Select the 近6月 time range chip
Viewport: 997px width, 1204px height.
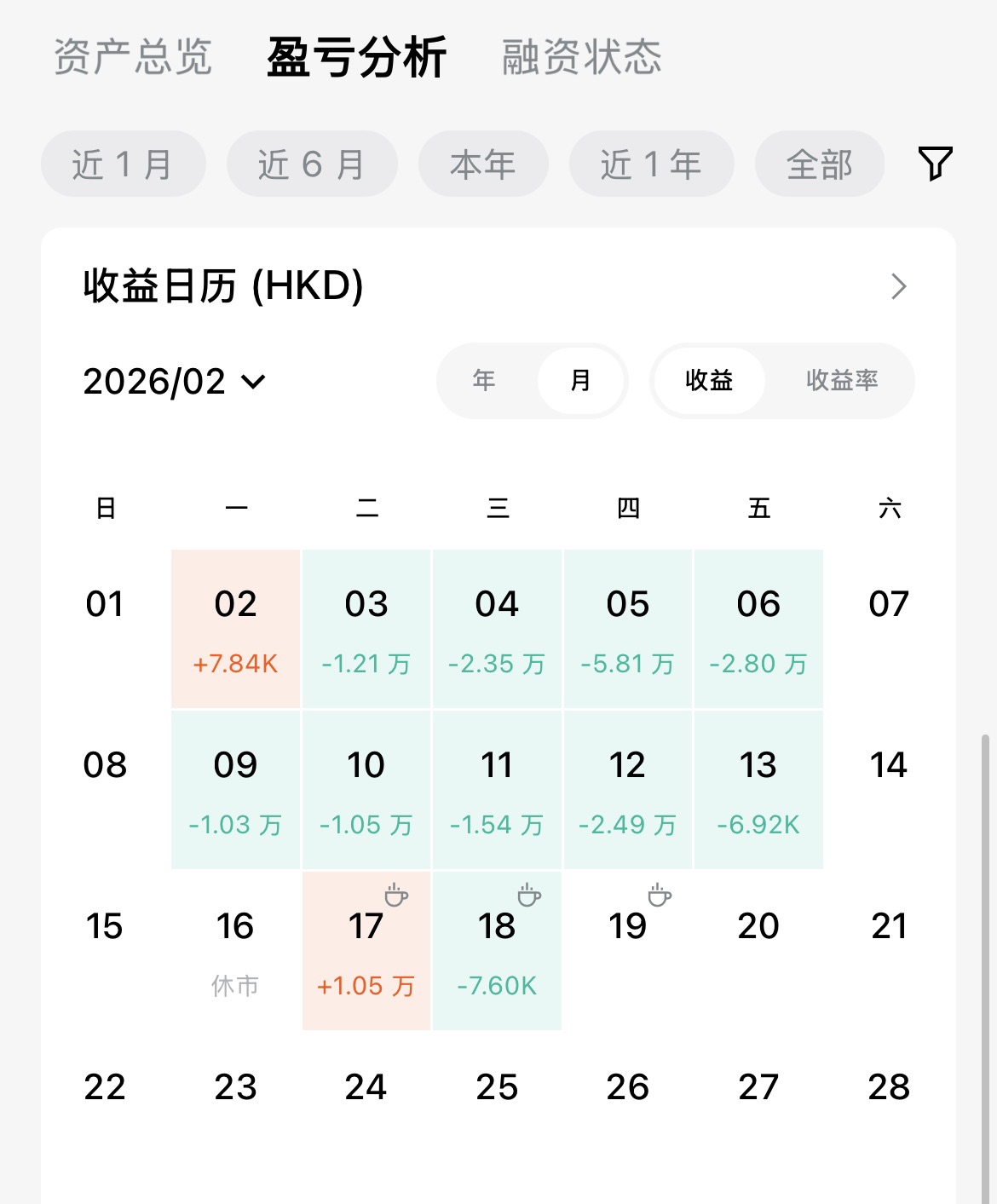point(311,164)
